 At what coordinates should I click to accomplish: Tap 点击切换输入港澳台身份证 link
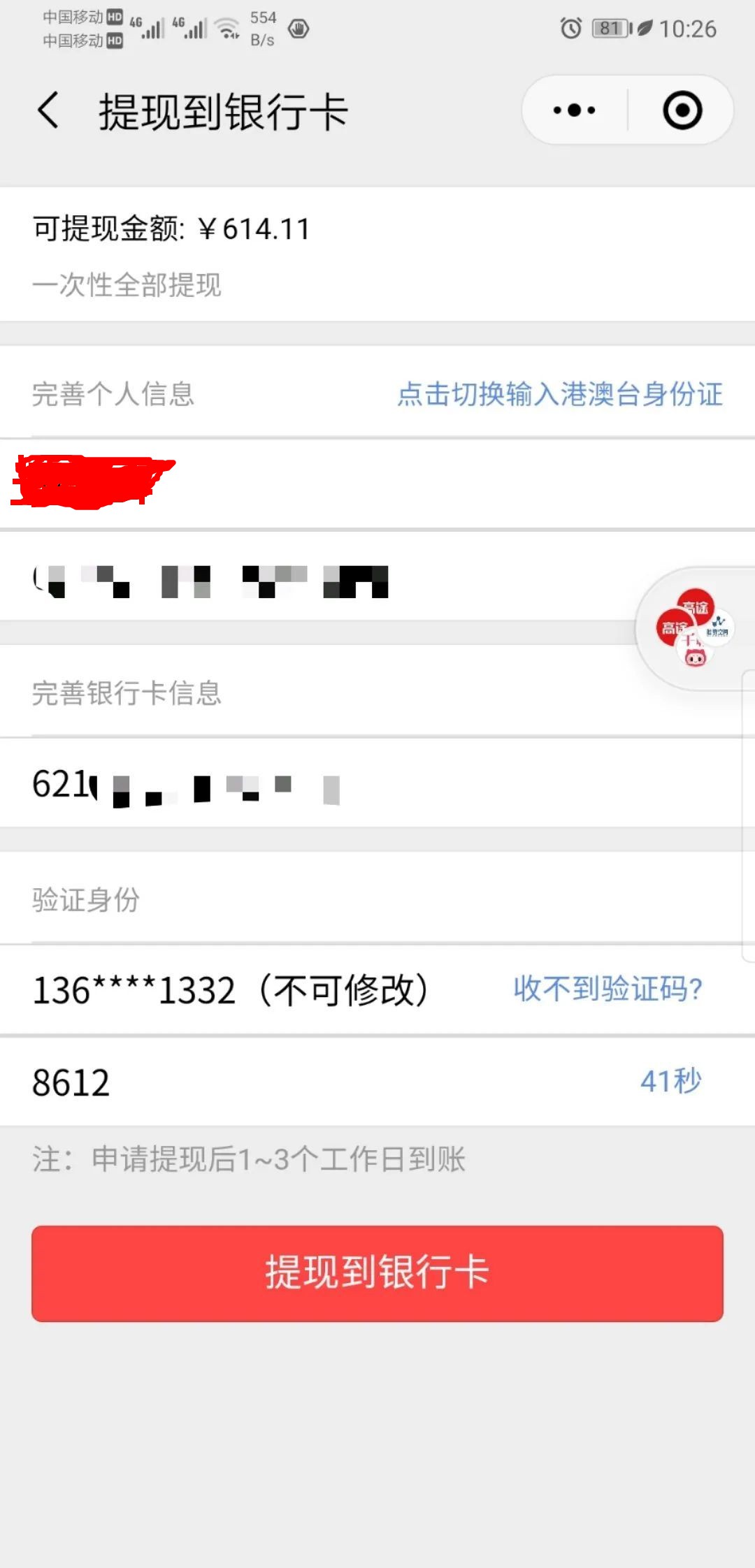click(559, 394)
